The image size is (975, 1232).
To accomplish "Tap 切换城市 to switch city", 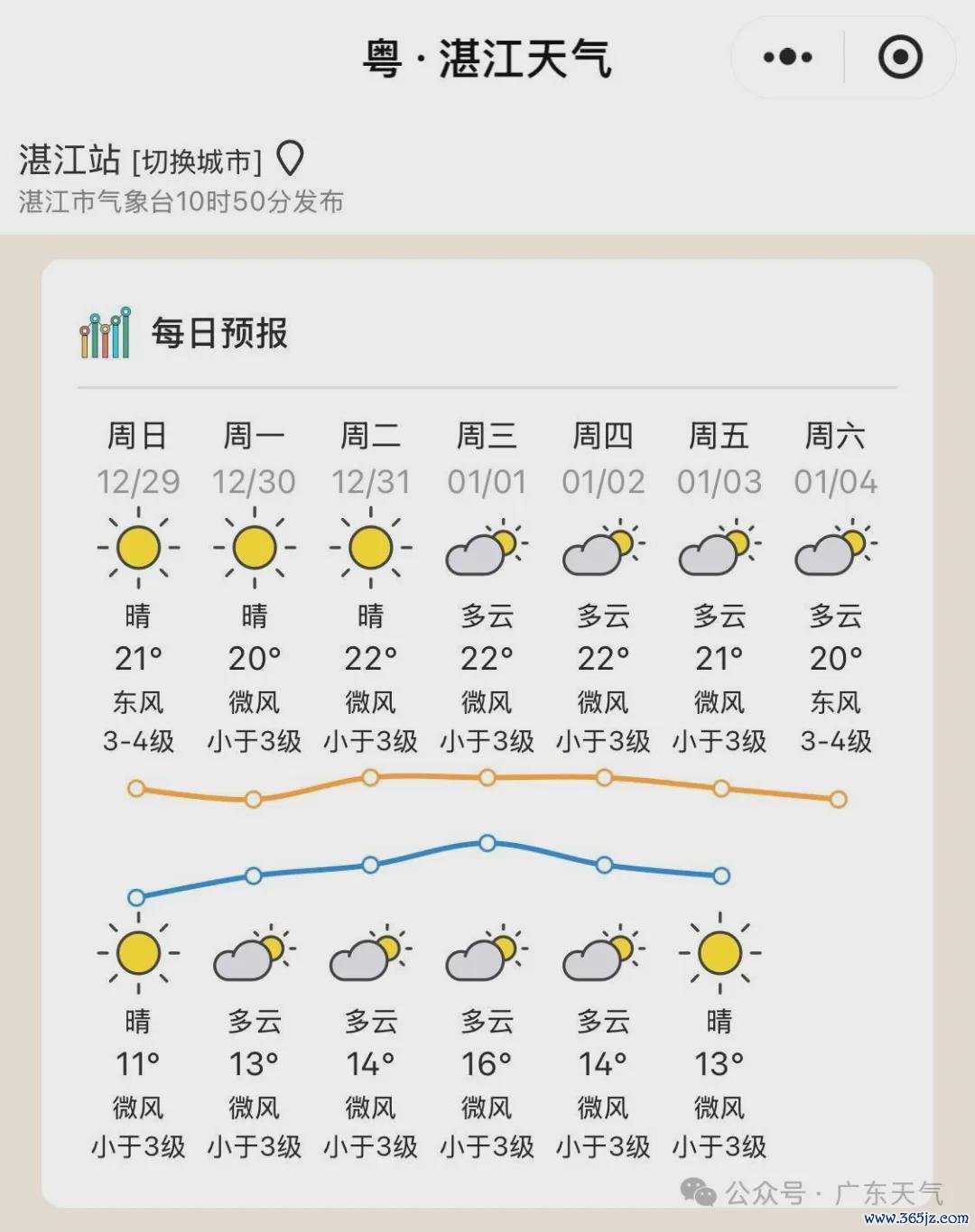I will click(x=197, y=162).
